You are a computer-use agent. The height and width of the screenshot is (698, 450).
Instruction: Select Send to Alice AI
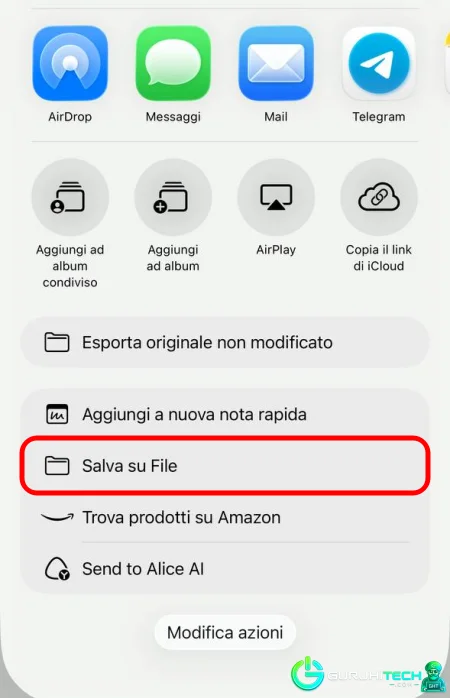coord(225,568)
